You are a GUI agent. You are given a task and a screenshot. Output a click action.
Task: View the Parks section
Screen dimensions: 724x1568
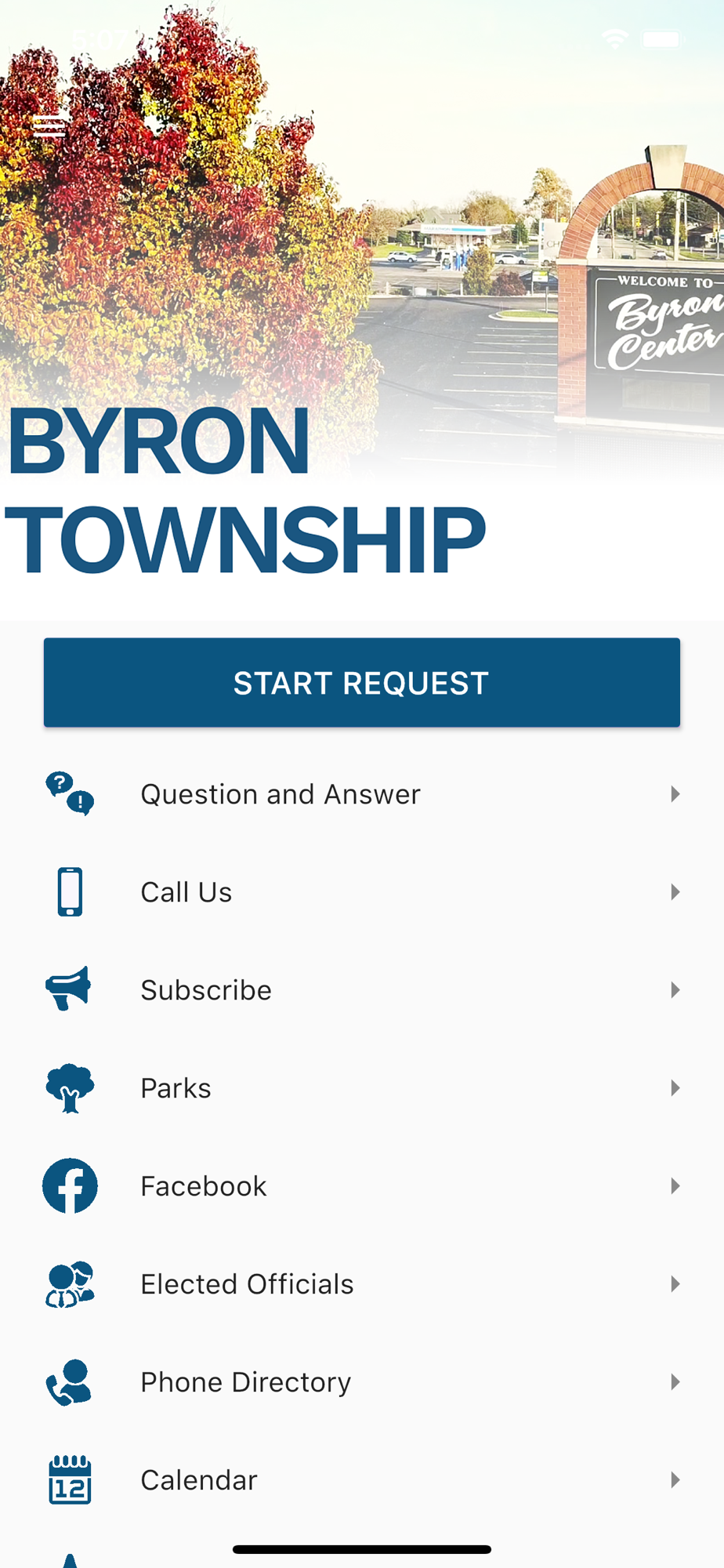361,1088
